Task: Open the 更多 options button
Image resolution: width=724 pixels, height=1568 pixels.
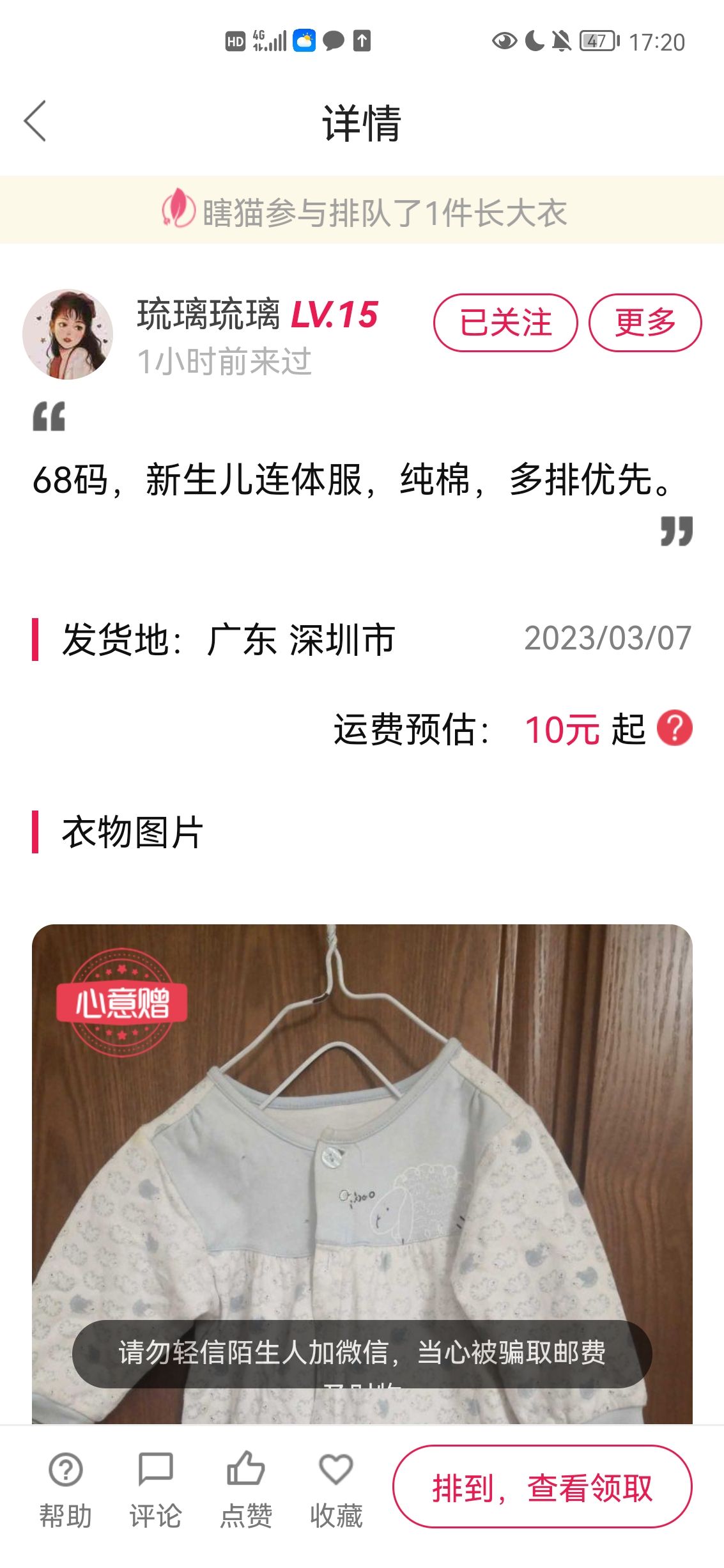Action: [x=645, y=322]
